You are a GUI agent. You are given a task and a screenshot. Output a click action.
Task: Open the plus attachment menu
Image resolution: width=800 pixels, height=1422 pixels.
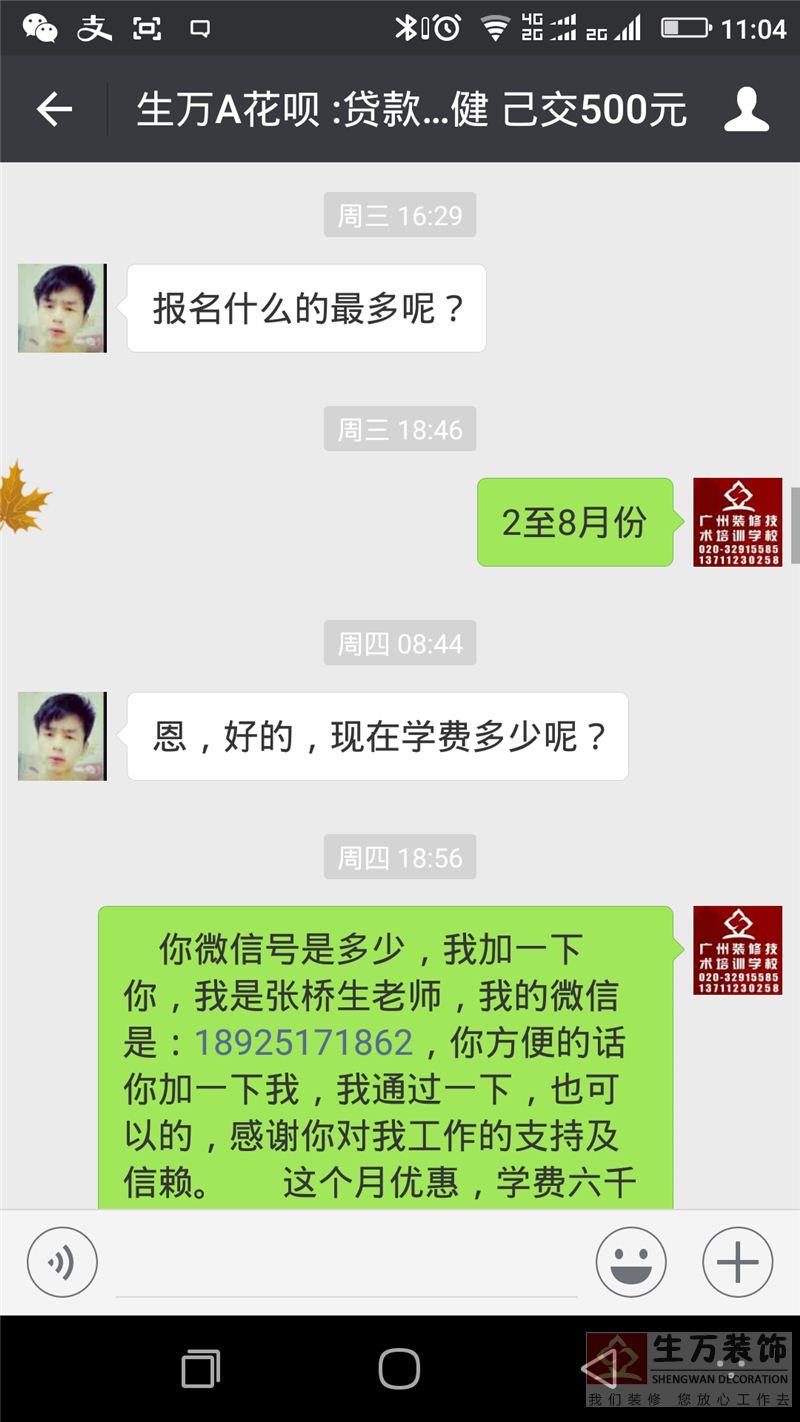click(738, 1262)
